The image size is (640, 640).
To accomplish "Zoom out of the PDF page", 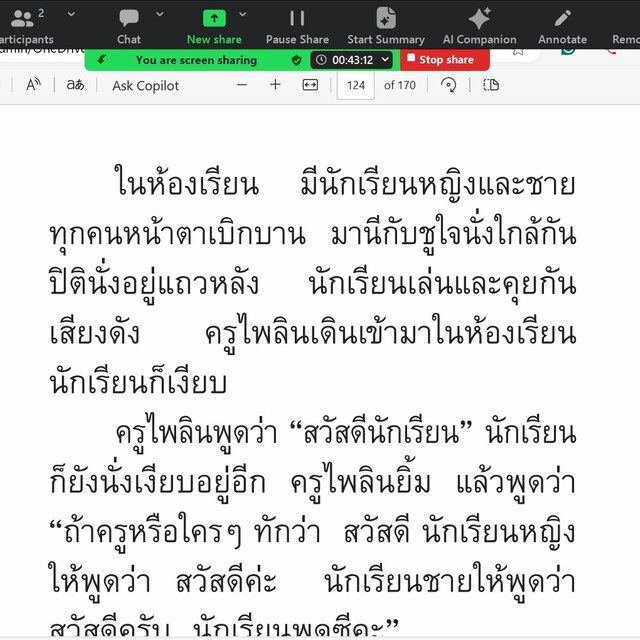I will (x=242, y=85).
